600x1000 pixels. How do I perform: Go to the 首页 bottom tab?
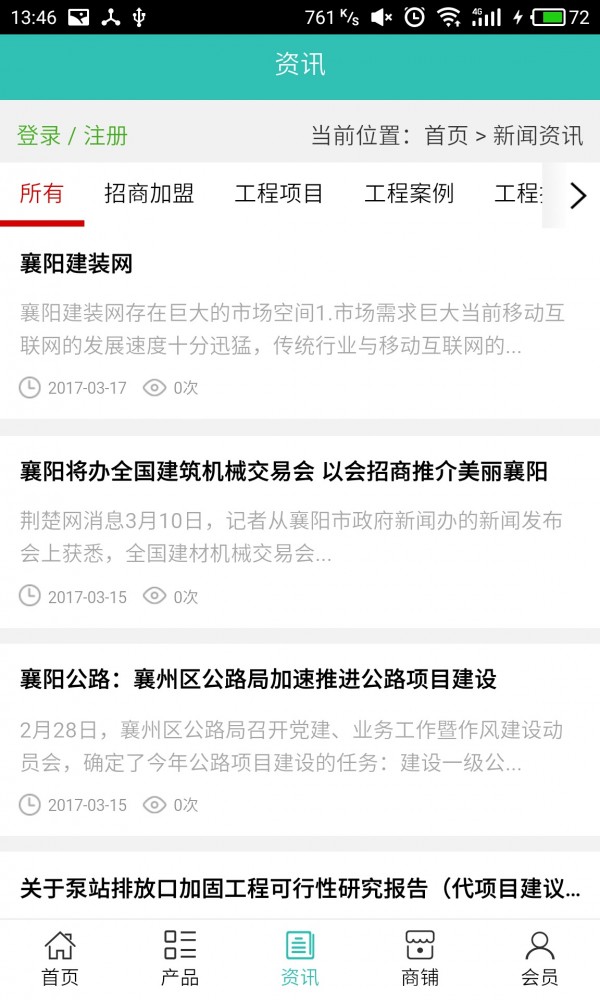(60, 958)
